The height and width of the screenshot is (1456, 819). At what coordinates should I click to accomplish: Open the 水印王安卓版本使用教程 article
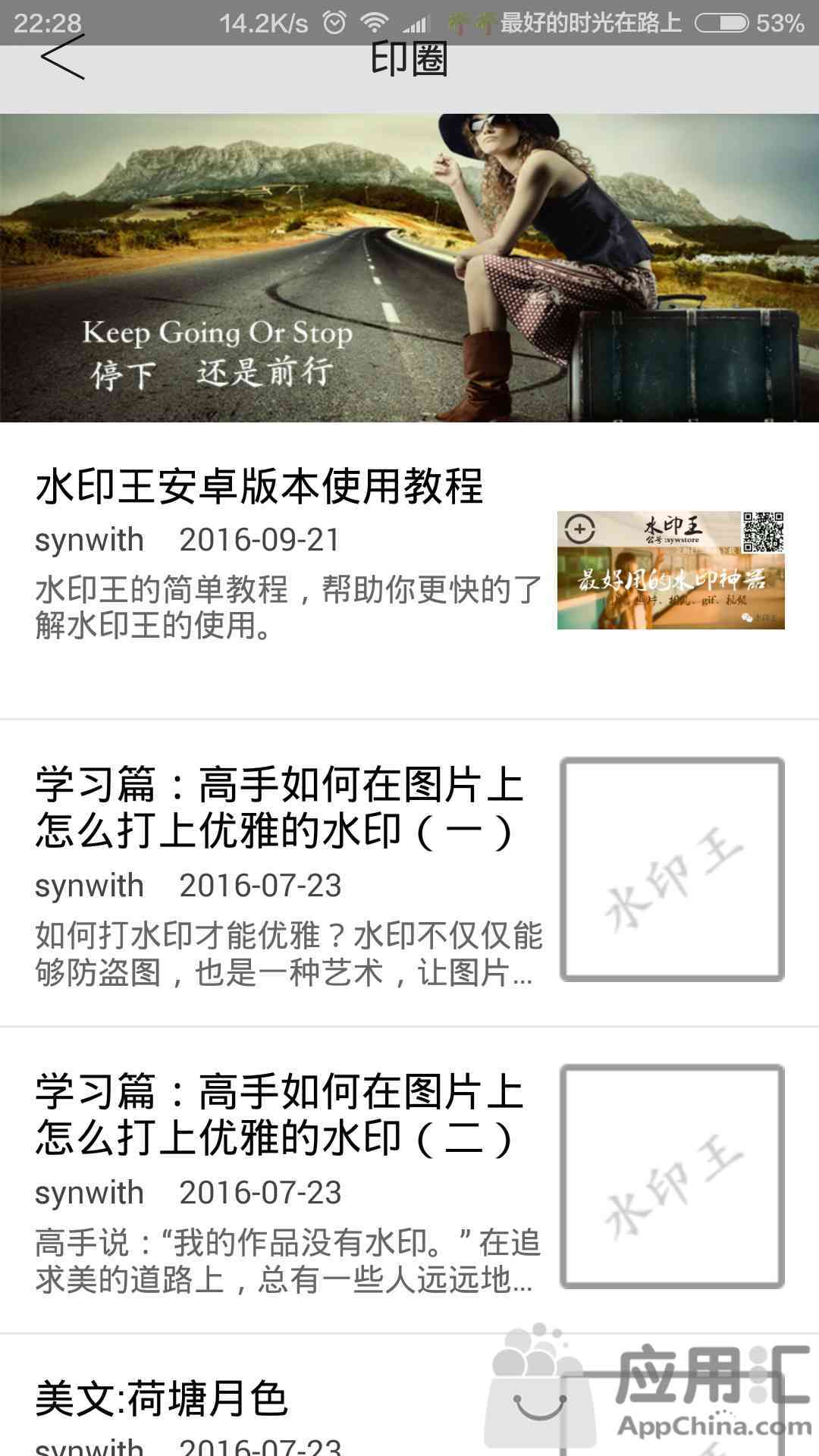pyautogui.click(x=409, y=570)
